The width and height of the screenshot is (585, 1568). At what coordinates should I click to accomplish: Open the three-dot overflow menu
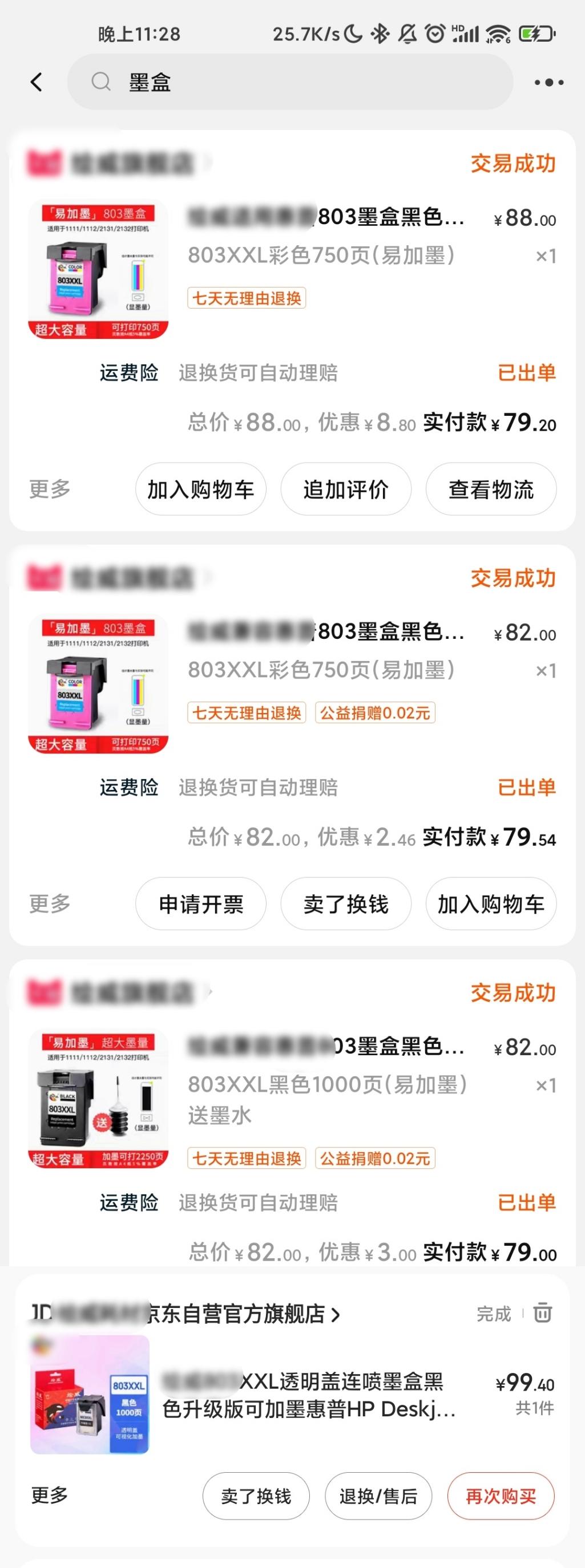tap(548, 82)
